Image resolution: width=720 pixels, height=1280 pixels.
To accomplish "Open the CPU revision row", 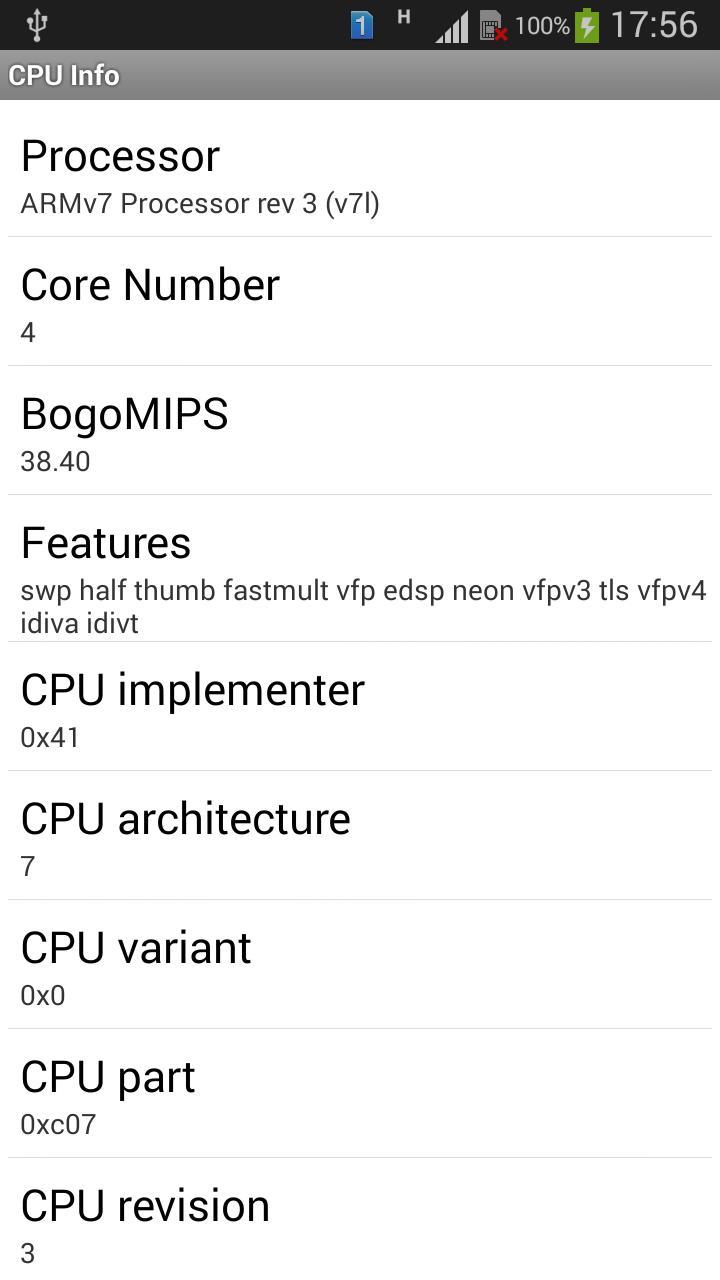I will [x=360, y=1222].
